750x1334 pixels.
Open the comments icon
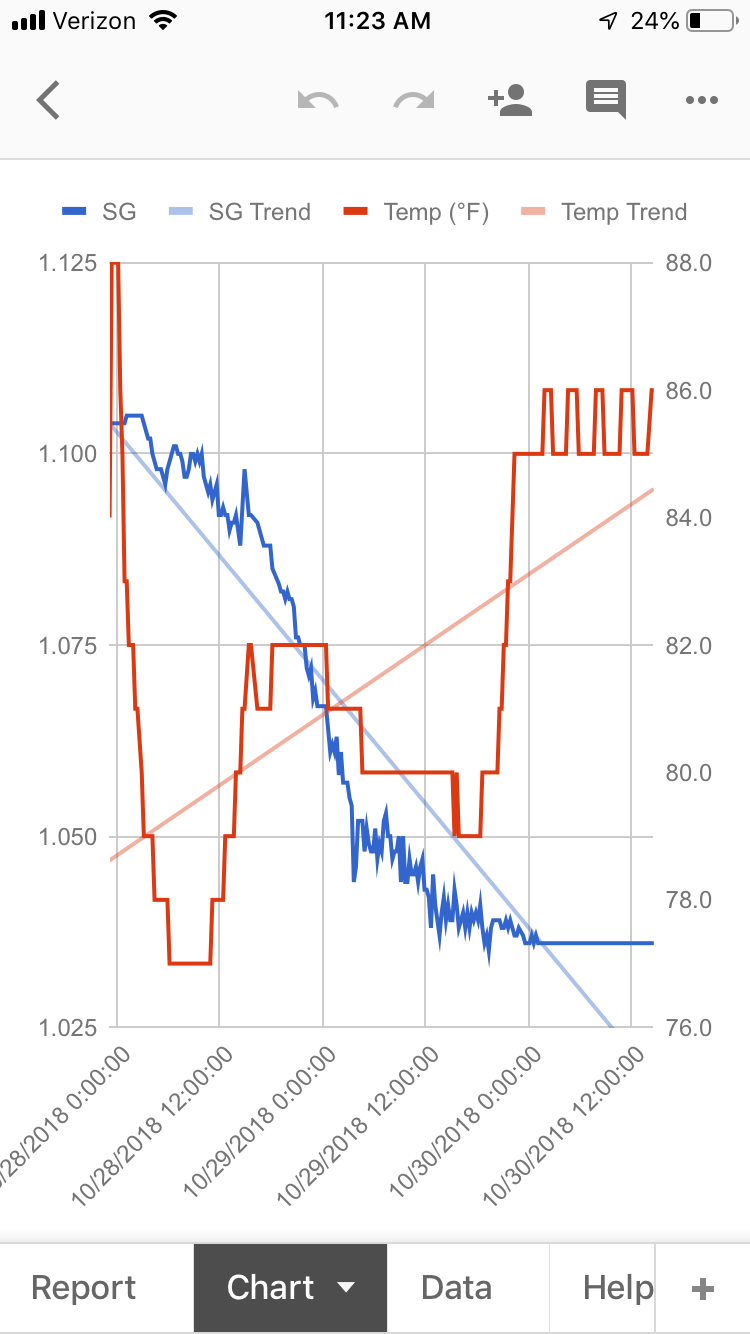click(605, 100)
